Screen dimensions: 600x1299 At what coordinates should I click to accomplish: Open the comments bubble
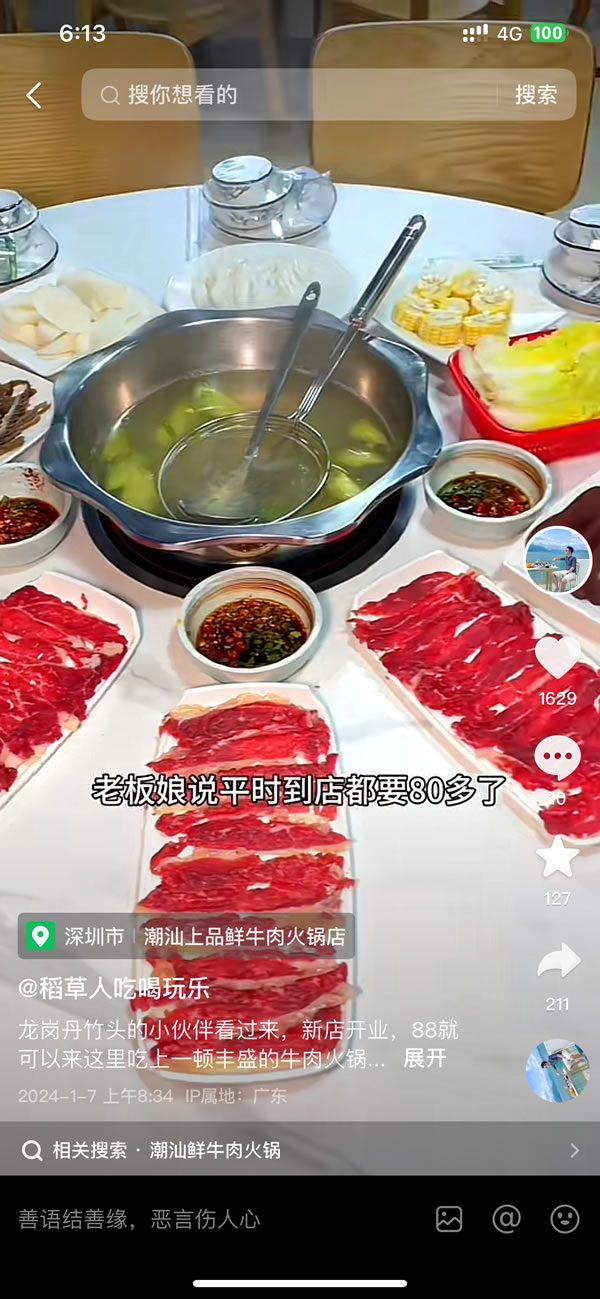pos(557,759)
